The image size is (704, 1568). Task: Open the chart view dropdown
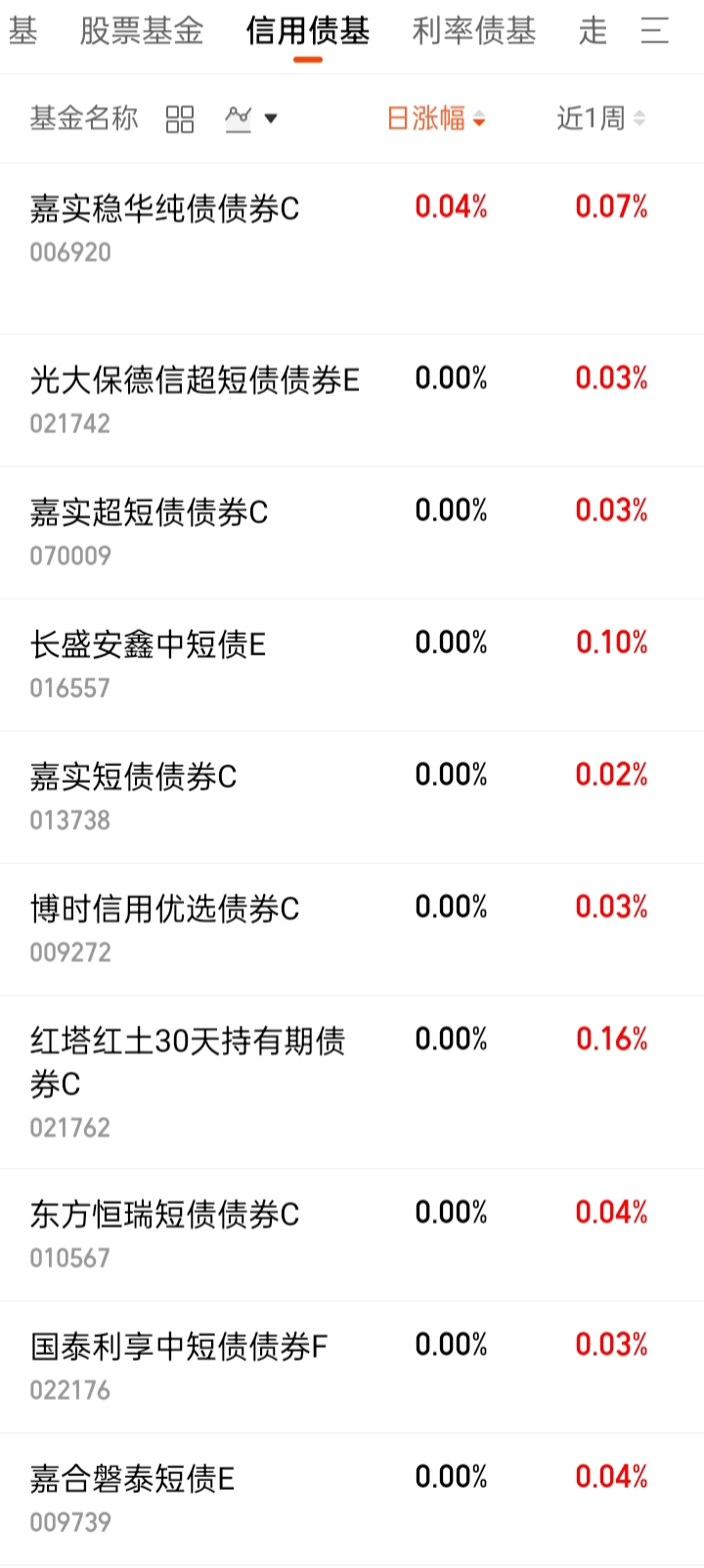tap(251, 119)
